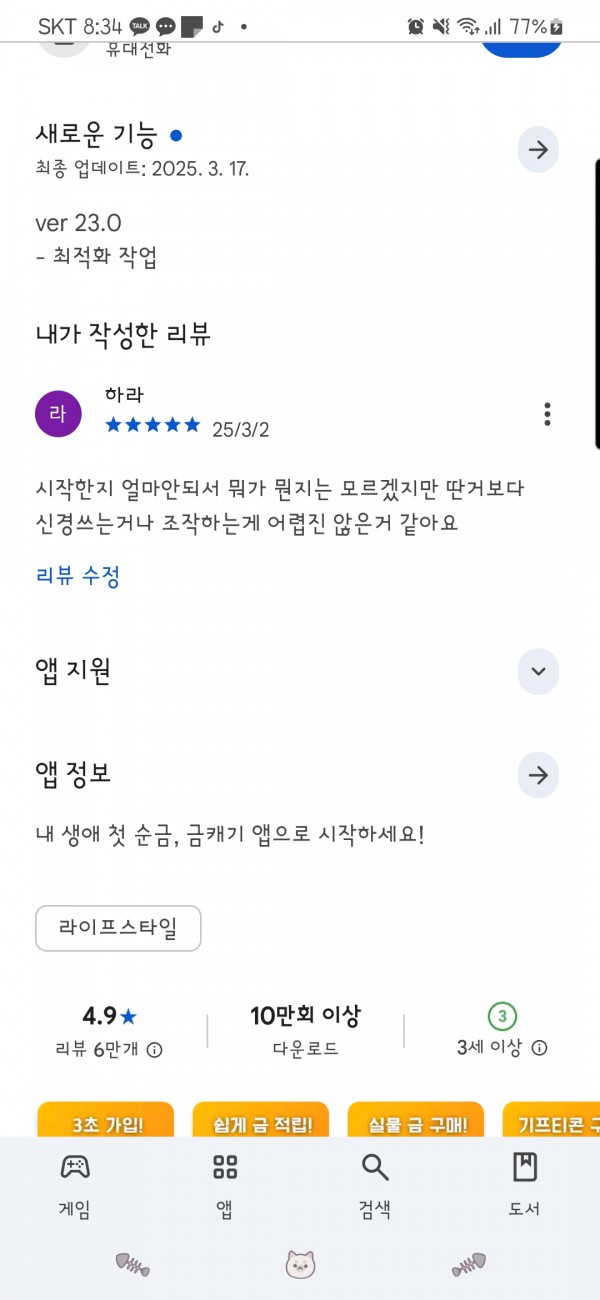Open the 실물 금 구매! screenshot

[x=415, y=1119]
